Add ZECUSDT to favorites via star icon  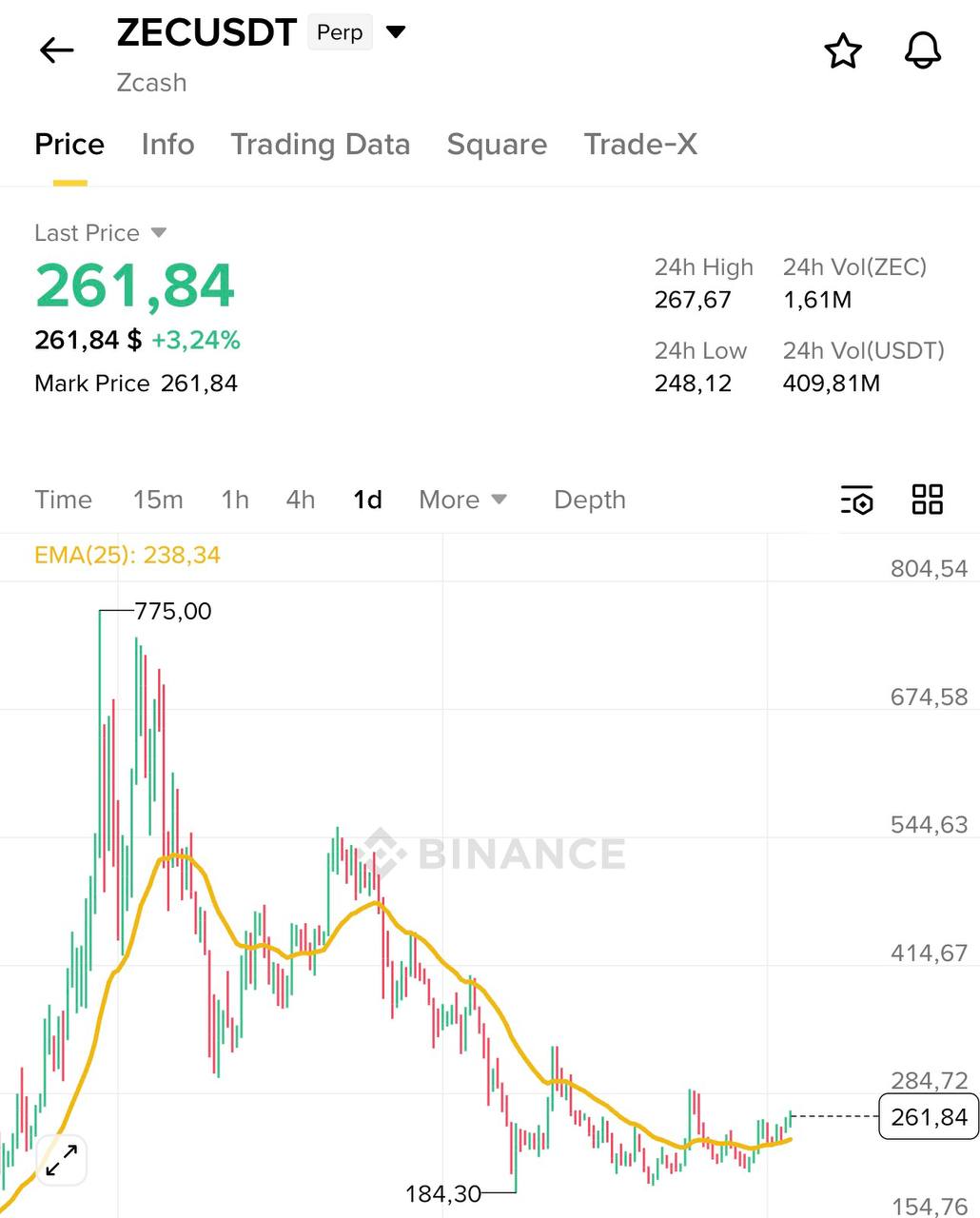pyautogui.click(x=843, y=51)
